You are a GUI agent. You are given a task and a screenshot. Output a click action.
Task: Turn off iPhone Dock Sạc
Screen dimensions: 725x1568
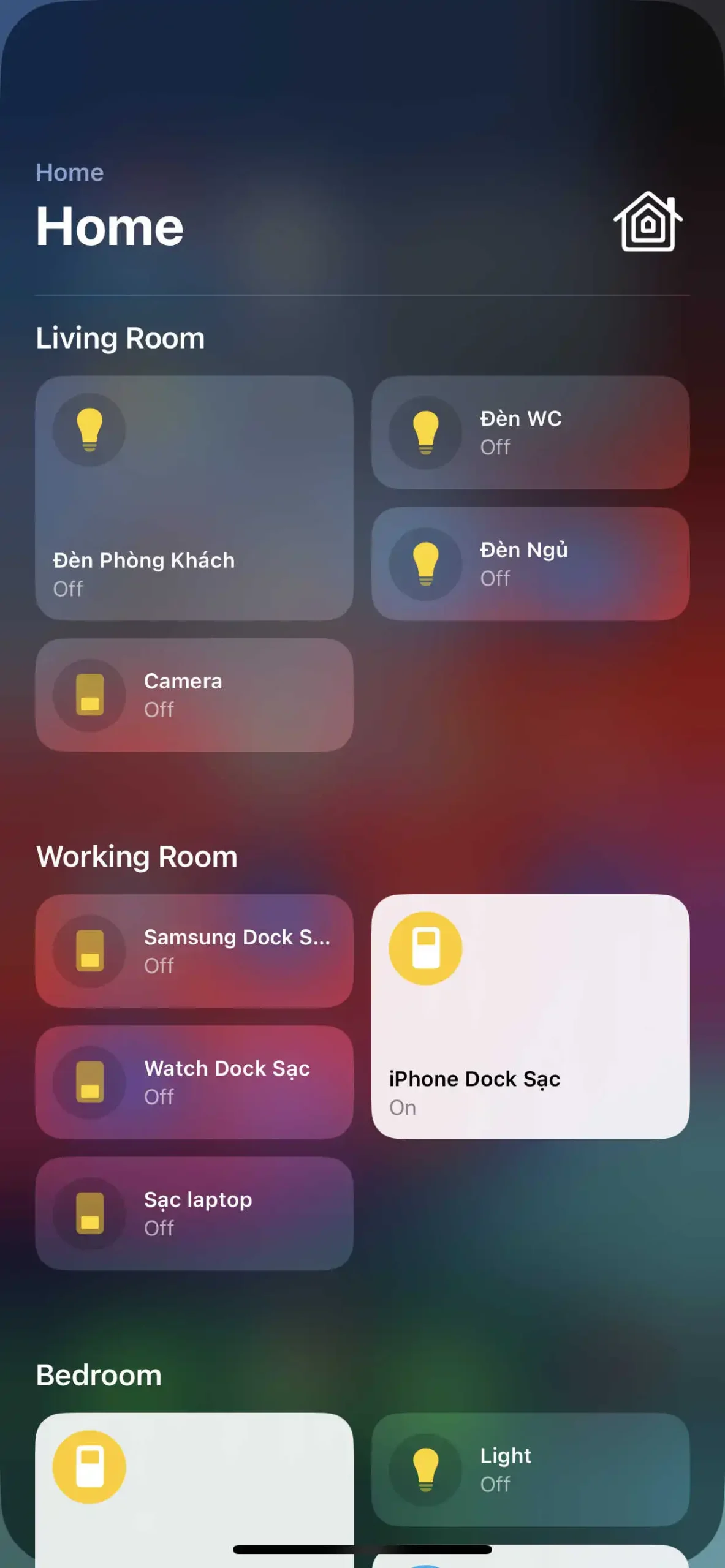[x=425, y=949]
